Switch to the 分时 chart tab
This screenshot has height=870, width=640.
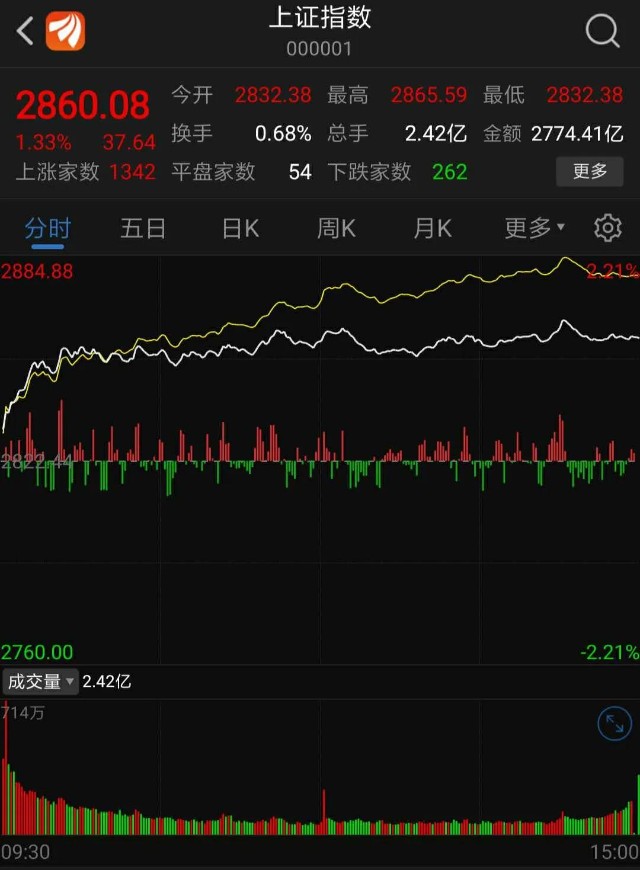47,228
